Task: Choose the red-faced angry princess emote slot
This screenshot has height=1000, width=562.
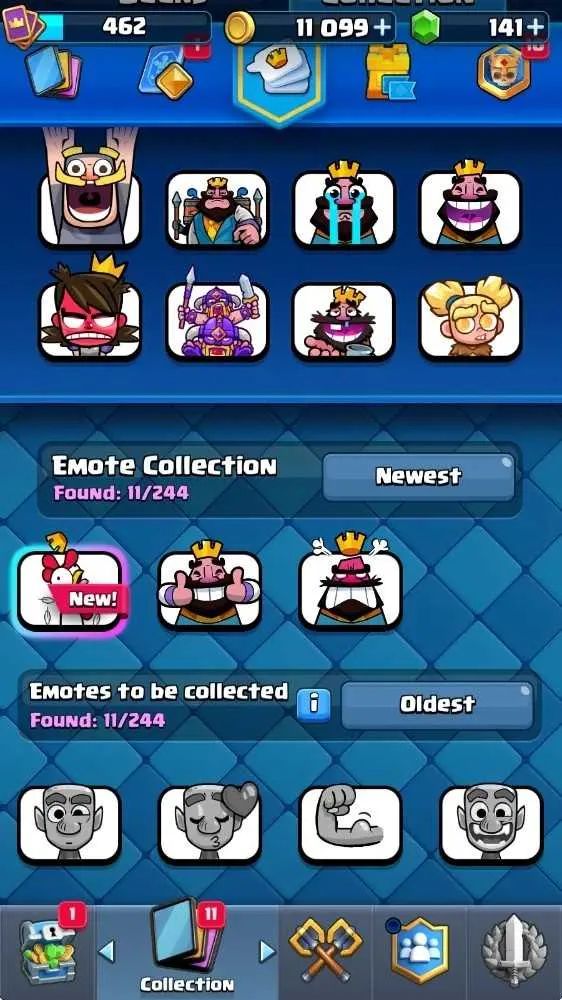Action: (90, 311)
